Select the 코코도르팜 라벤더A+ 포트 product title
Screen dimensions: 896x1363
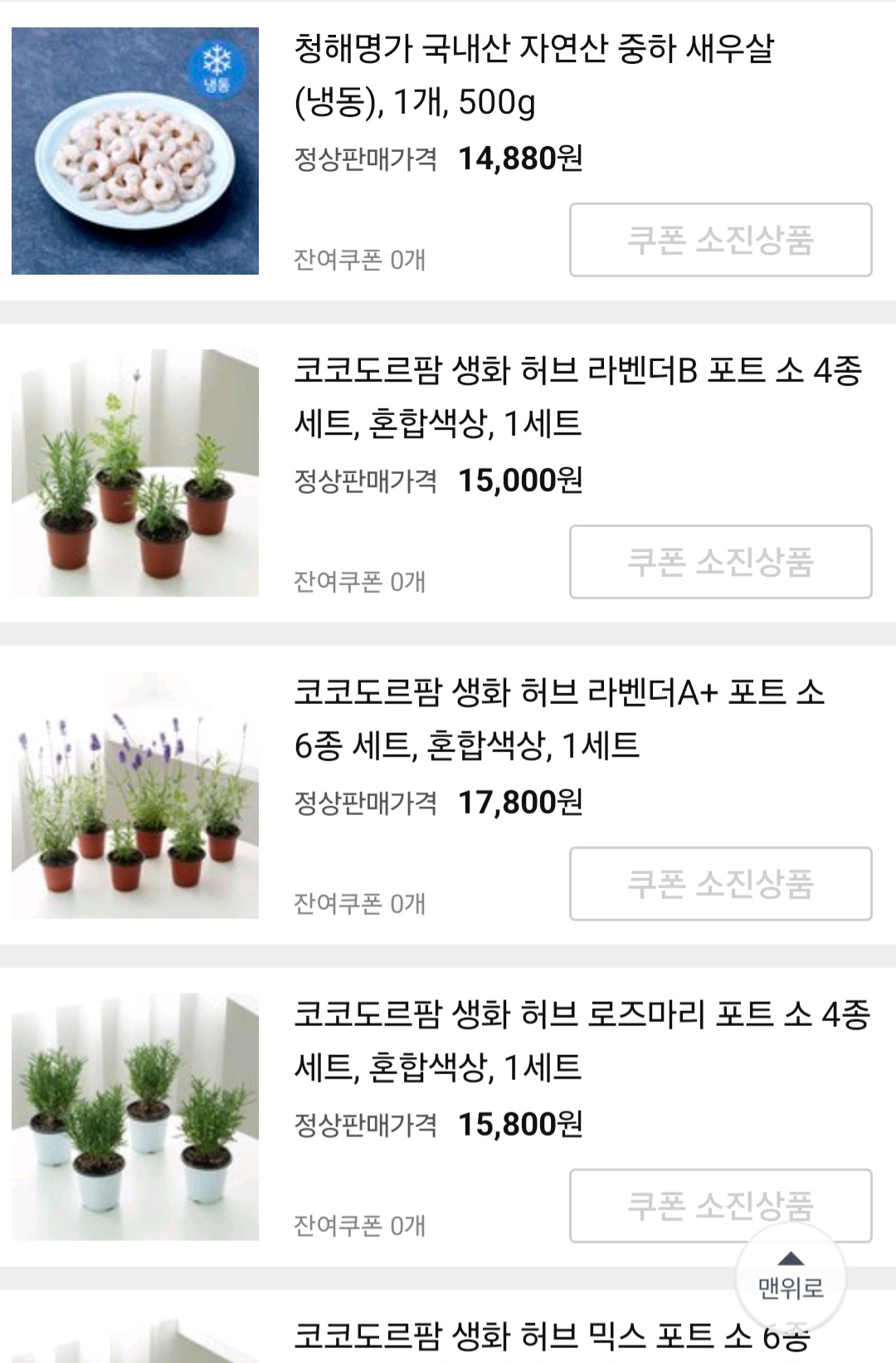click(x=559, y=719)
